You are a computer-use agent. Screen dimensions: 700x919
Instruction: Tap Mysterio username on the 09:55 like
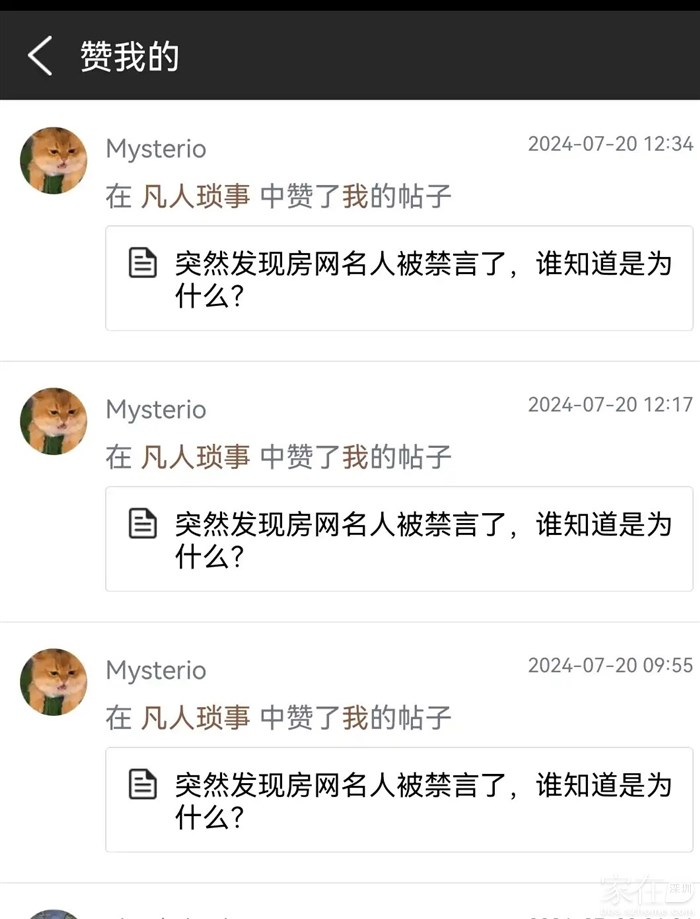156,670
